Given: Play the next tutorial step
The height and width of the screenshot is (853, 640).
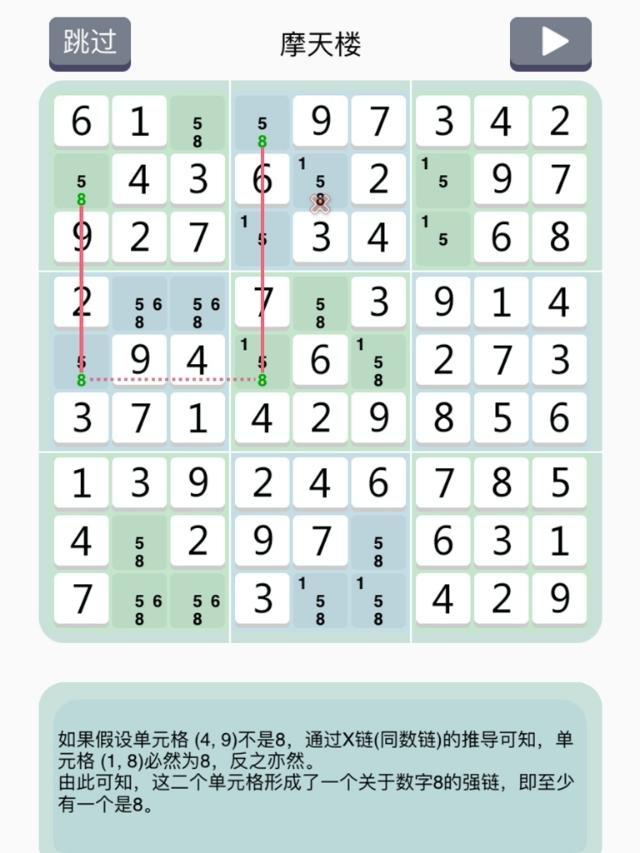Looking at the screenshot, I should [551, 42].
